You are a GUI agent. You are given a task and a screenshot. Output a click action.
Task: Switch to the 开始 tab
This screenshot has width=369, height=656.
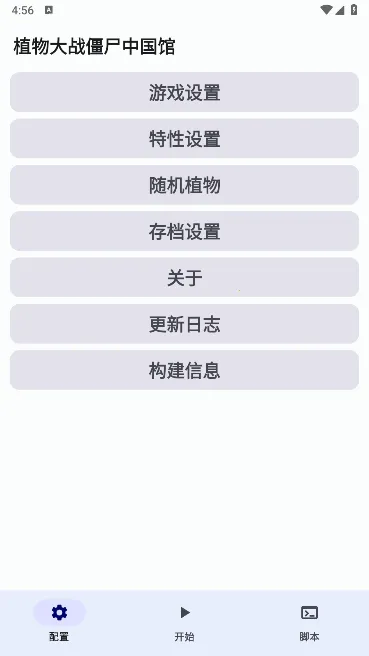point(184,623)
